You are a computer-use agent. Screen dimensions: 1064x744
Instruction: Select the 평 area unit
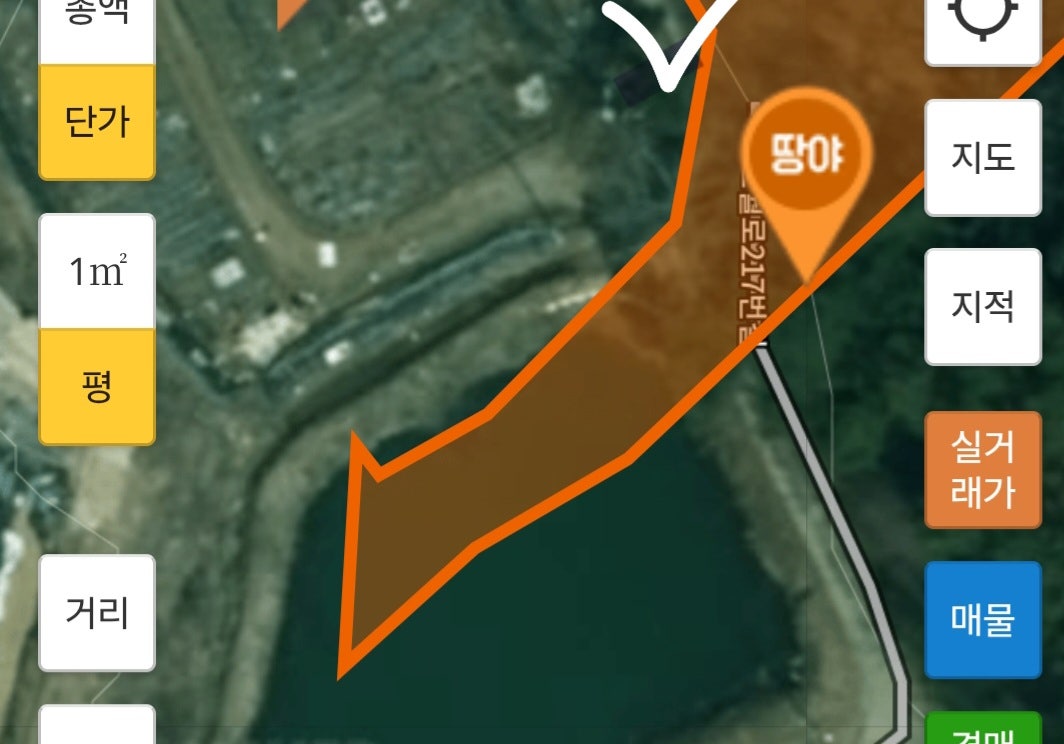pyautogui.click(x=96, y=386)
